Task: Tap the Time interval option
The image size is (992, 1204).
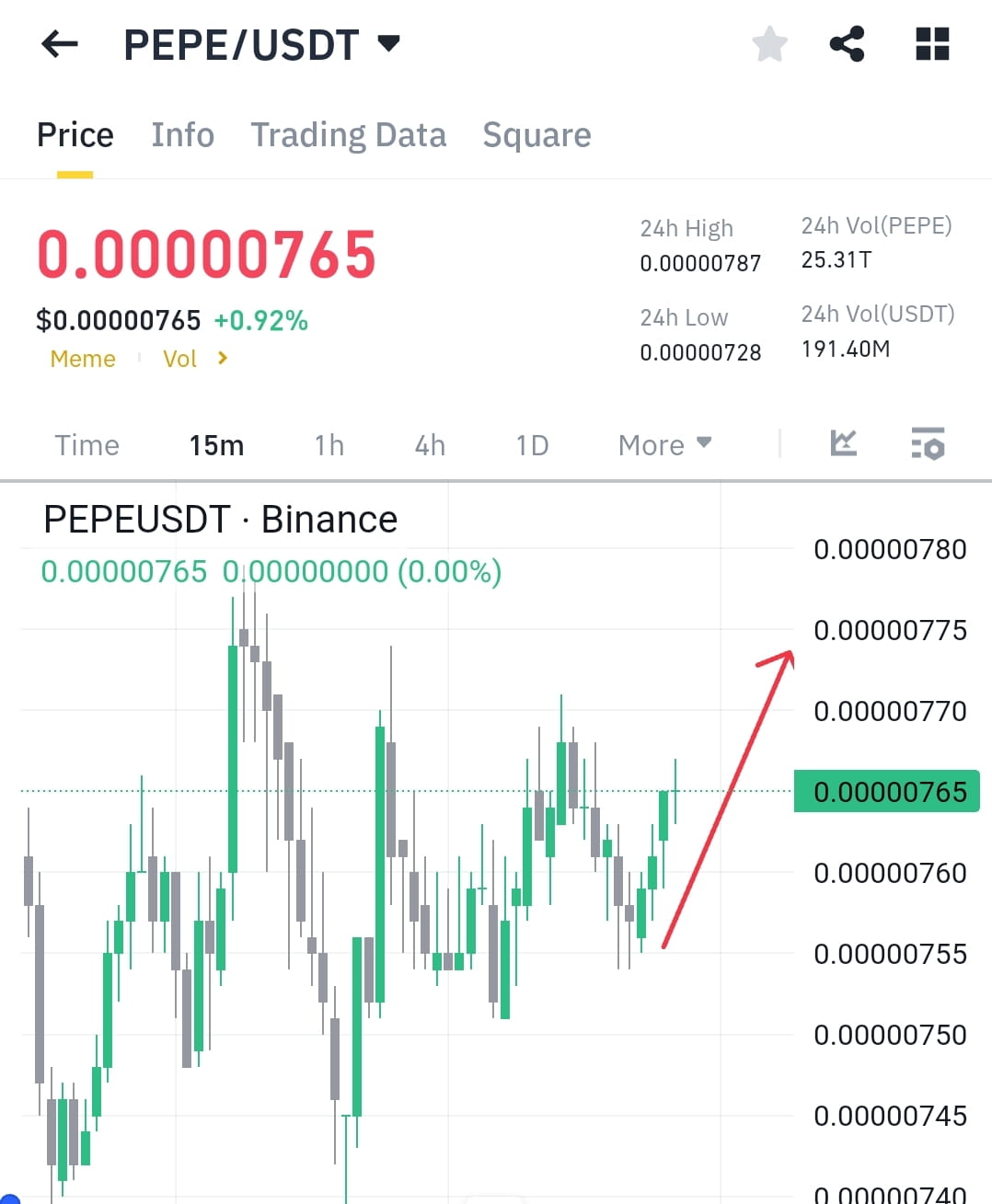Action: (x=87, y=444)
